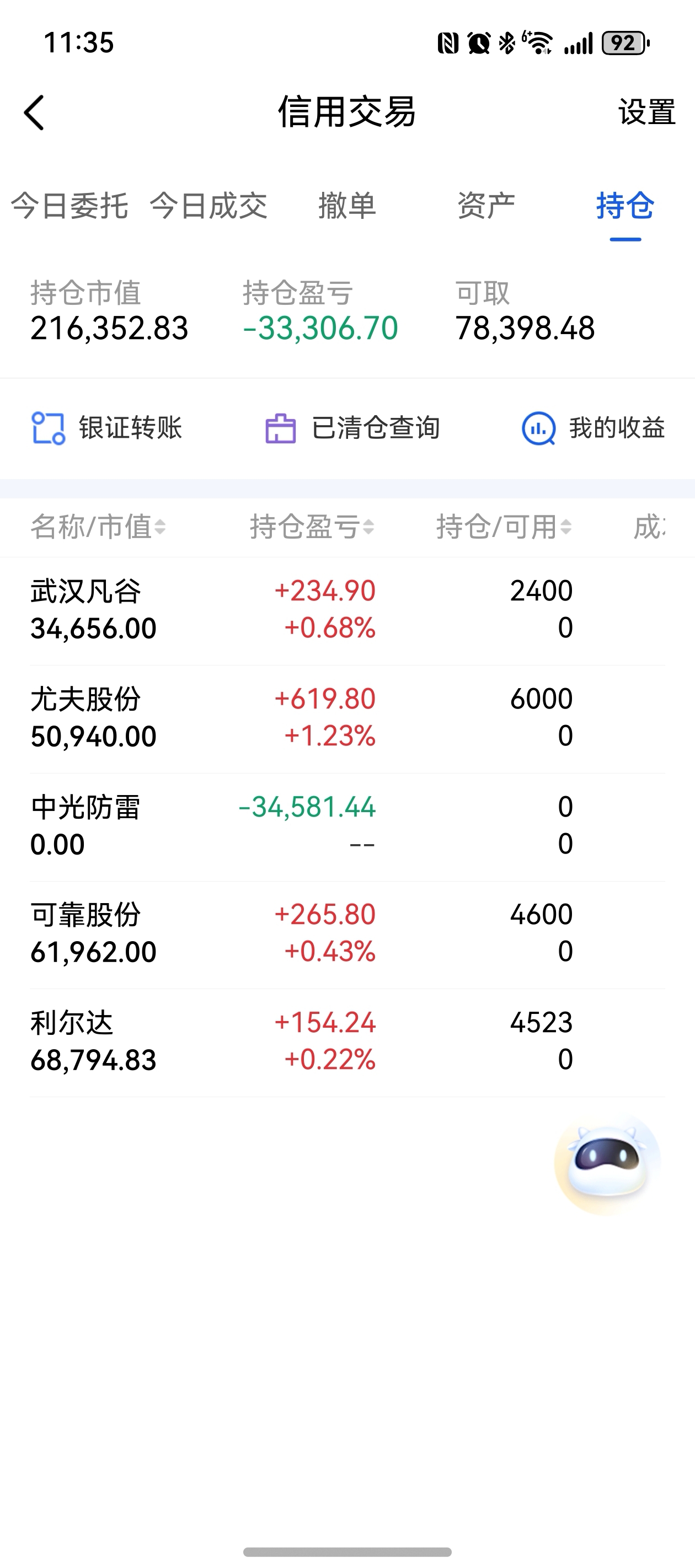
Task: Sort by 名称/市值 column
Action: tap(98, 527)
